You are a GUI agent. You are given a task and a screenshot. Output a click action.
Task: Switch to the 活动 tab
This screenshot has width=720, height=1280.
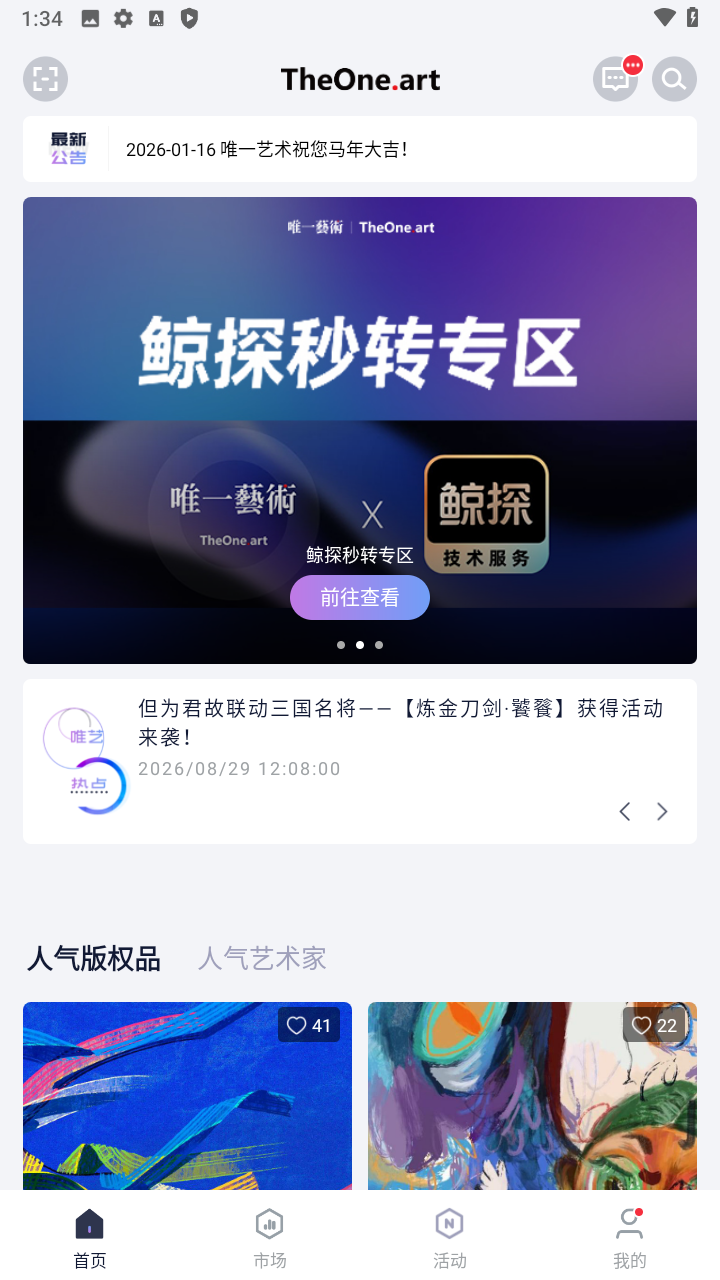click(x=450, y=1238)
